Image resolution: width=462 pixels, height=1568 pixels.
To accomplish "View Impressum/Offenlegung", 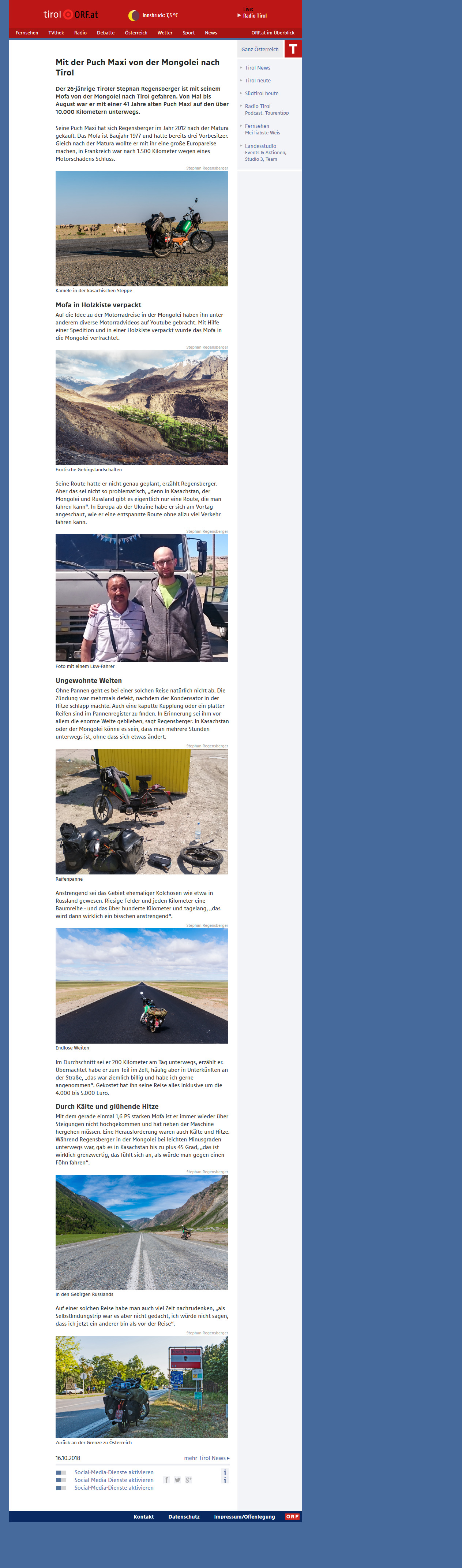I will pyautogui.click(x=244, y=1516).
